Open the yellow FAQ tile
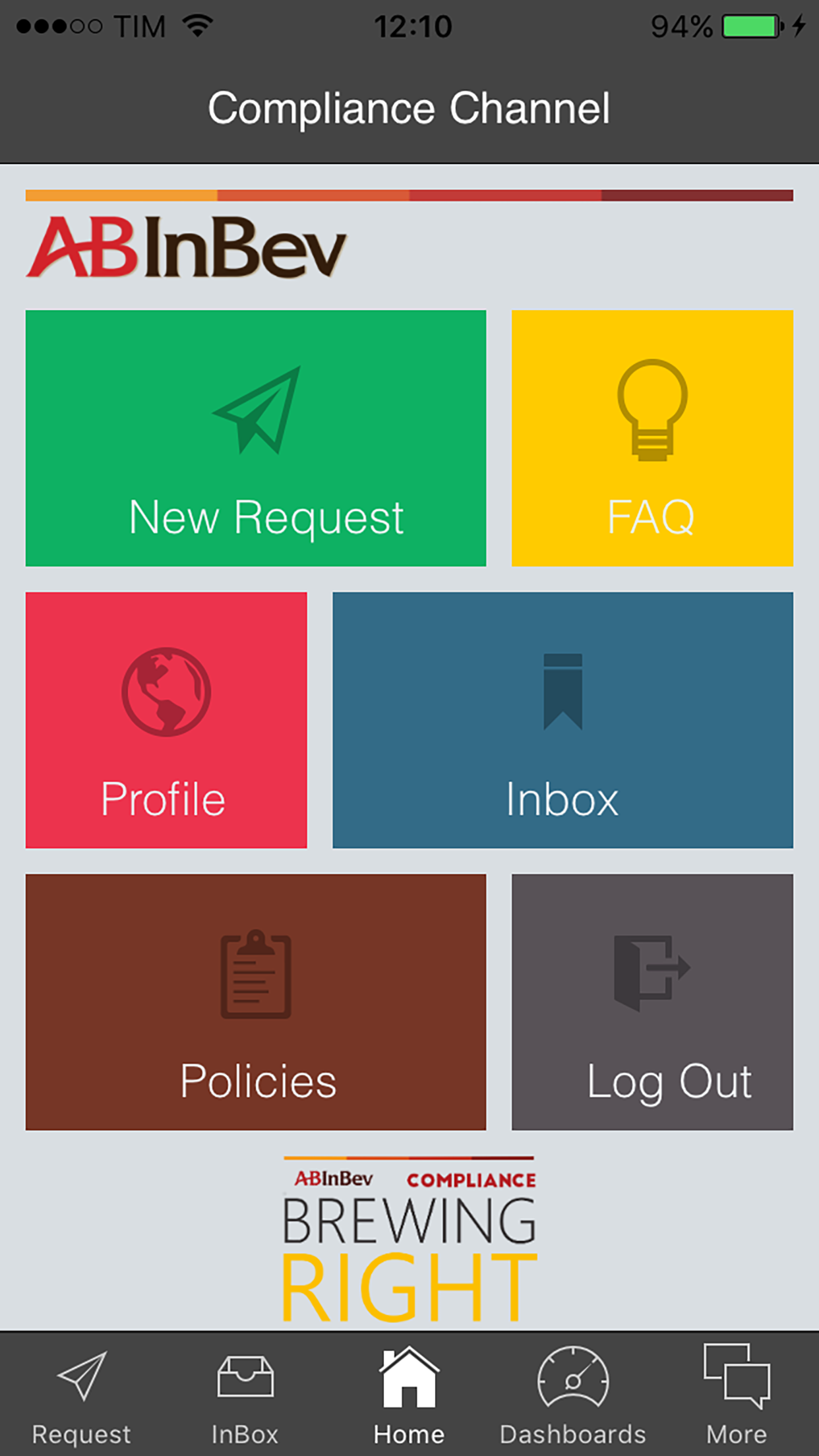This screenshot has height=1456, width=819. point(652,438)
